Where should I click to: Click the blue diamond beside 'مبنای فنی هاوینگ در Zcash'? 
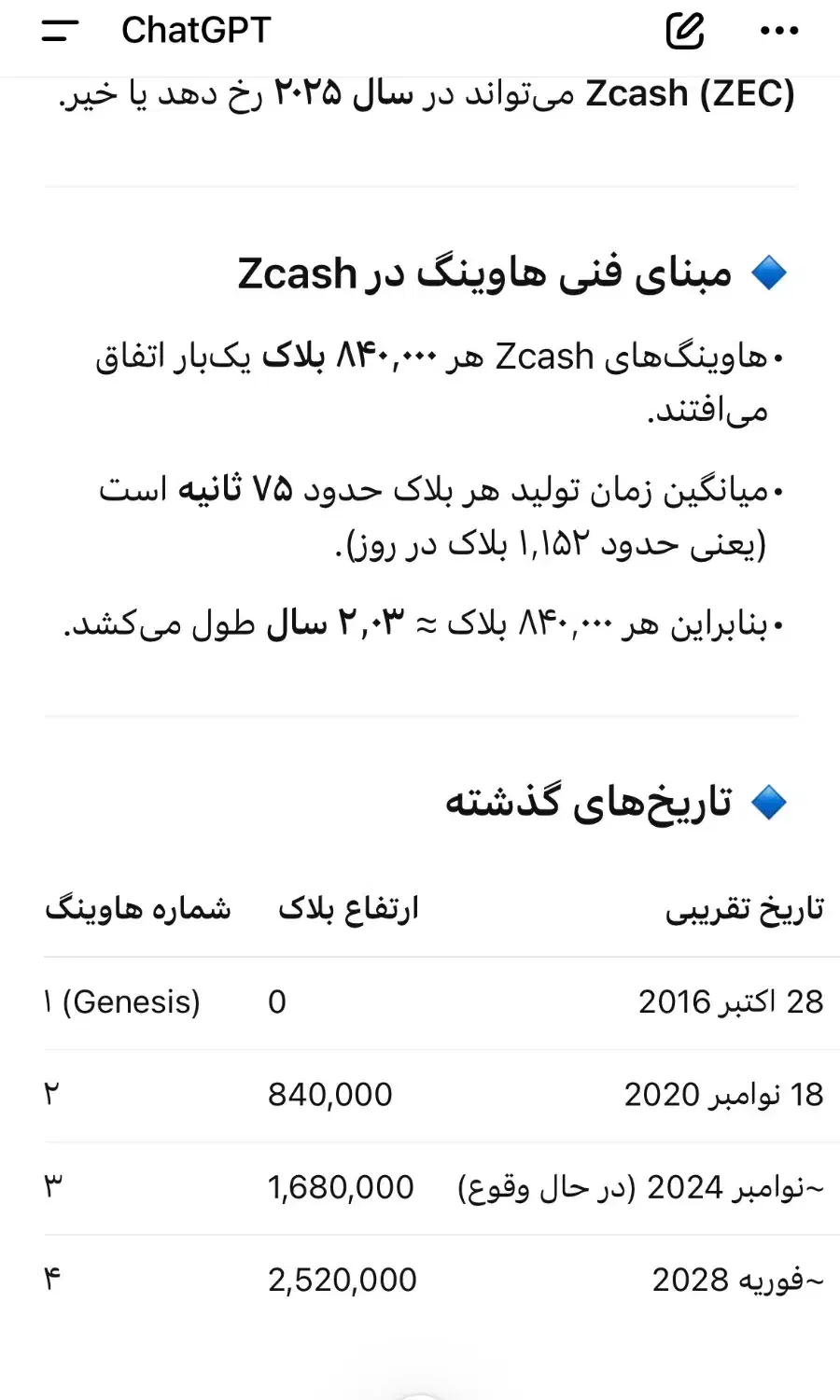[768, 272]
